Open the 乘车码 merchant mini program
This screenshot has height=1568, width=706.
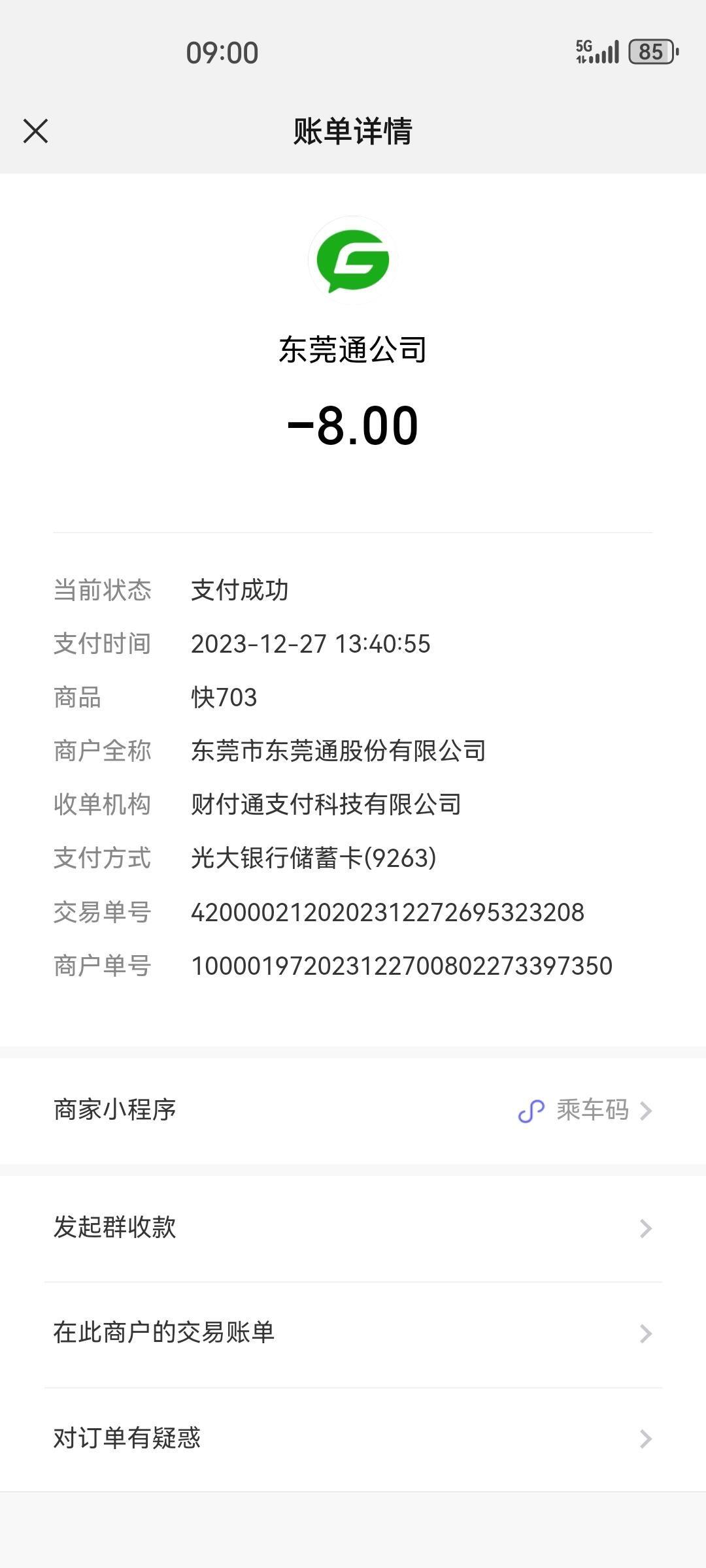tap(353, 1110)
